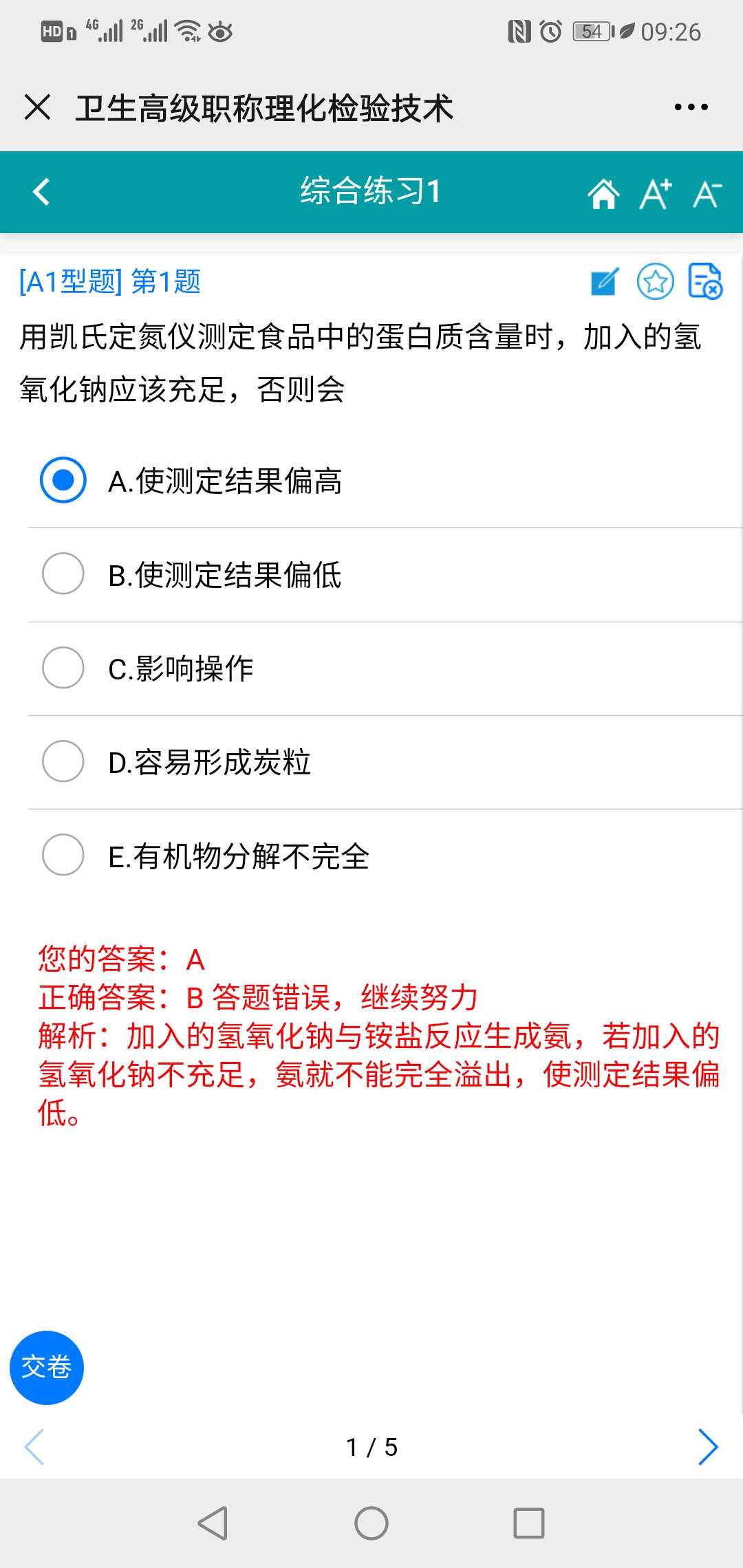The width and height of the screenshot is (743, 1568).
Task: Close the webpage with the X icon
Action: [37, 107]
